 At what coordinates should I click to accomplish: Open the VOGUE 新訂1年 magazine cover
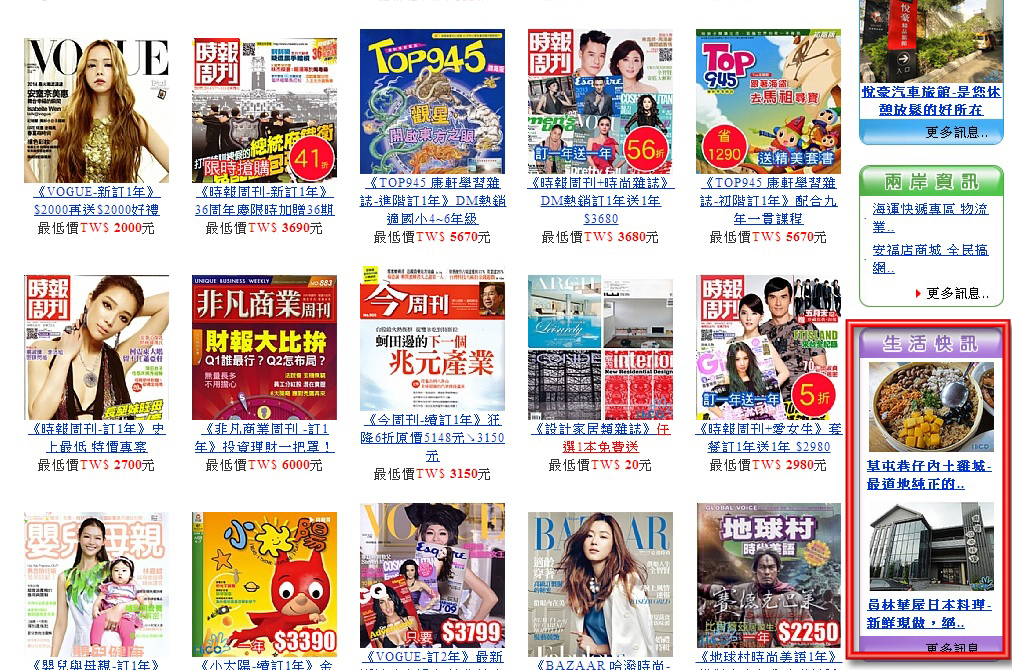96,110
